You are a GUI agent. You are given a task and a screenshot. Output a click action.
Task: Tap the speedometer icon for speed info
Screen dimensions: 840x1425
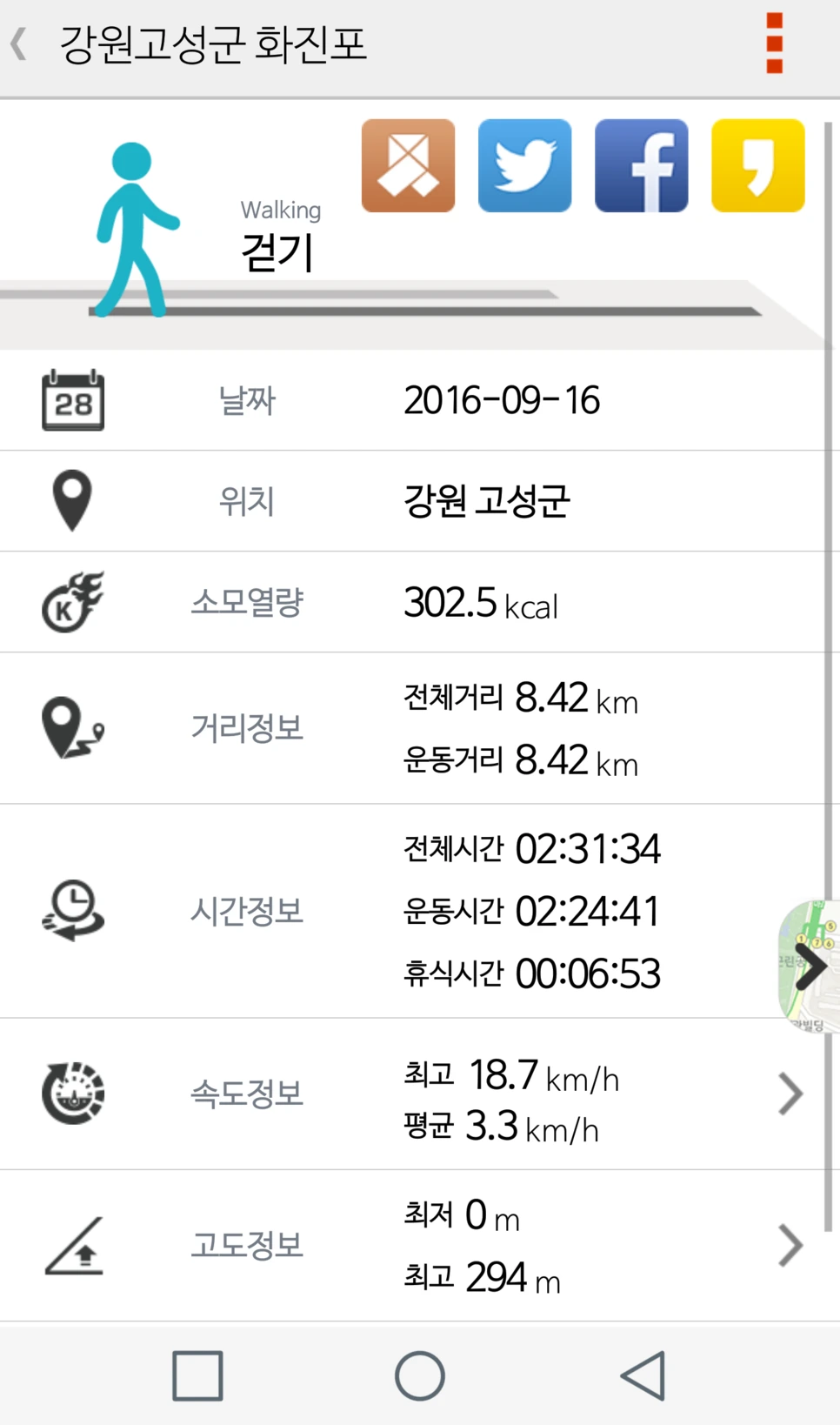(73, 1094)
